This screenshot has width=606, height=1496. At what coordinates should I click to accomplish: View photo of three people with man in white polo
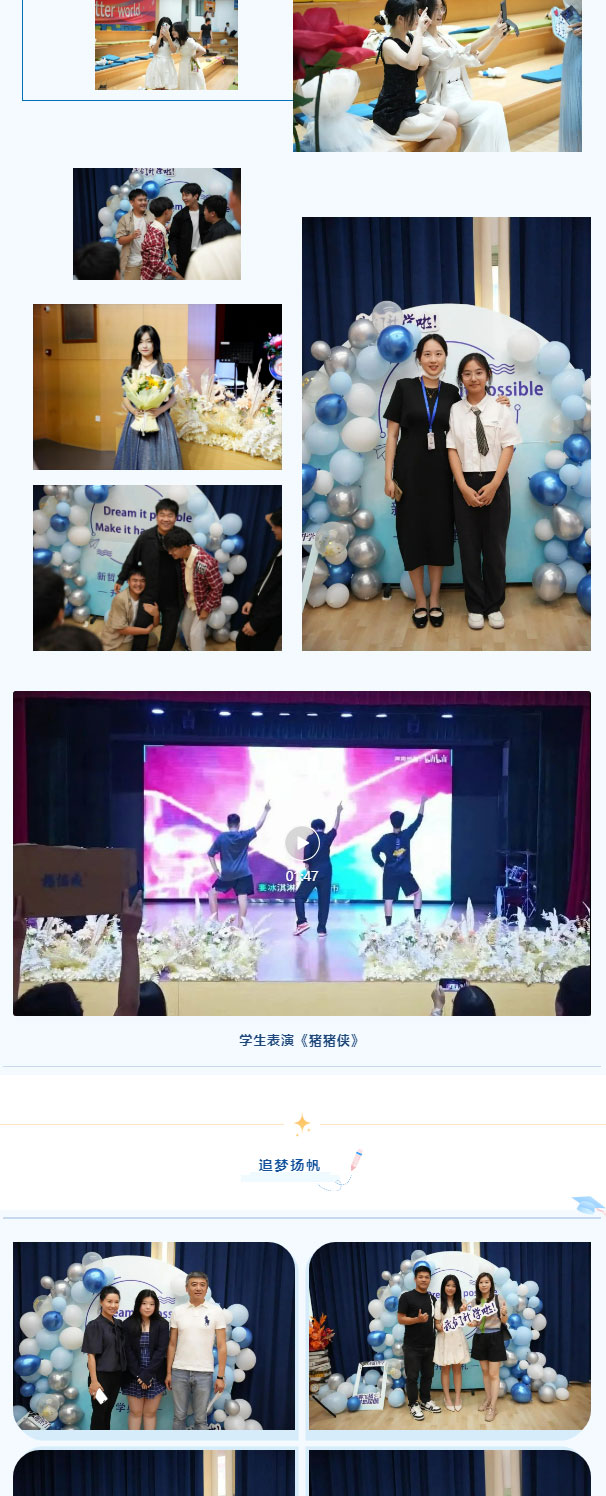pyautogui.click(x=154, y=1336)
